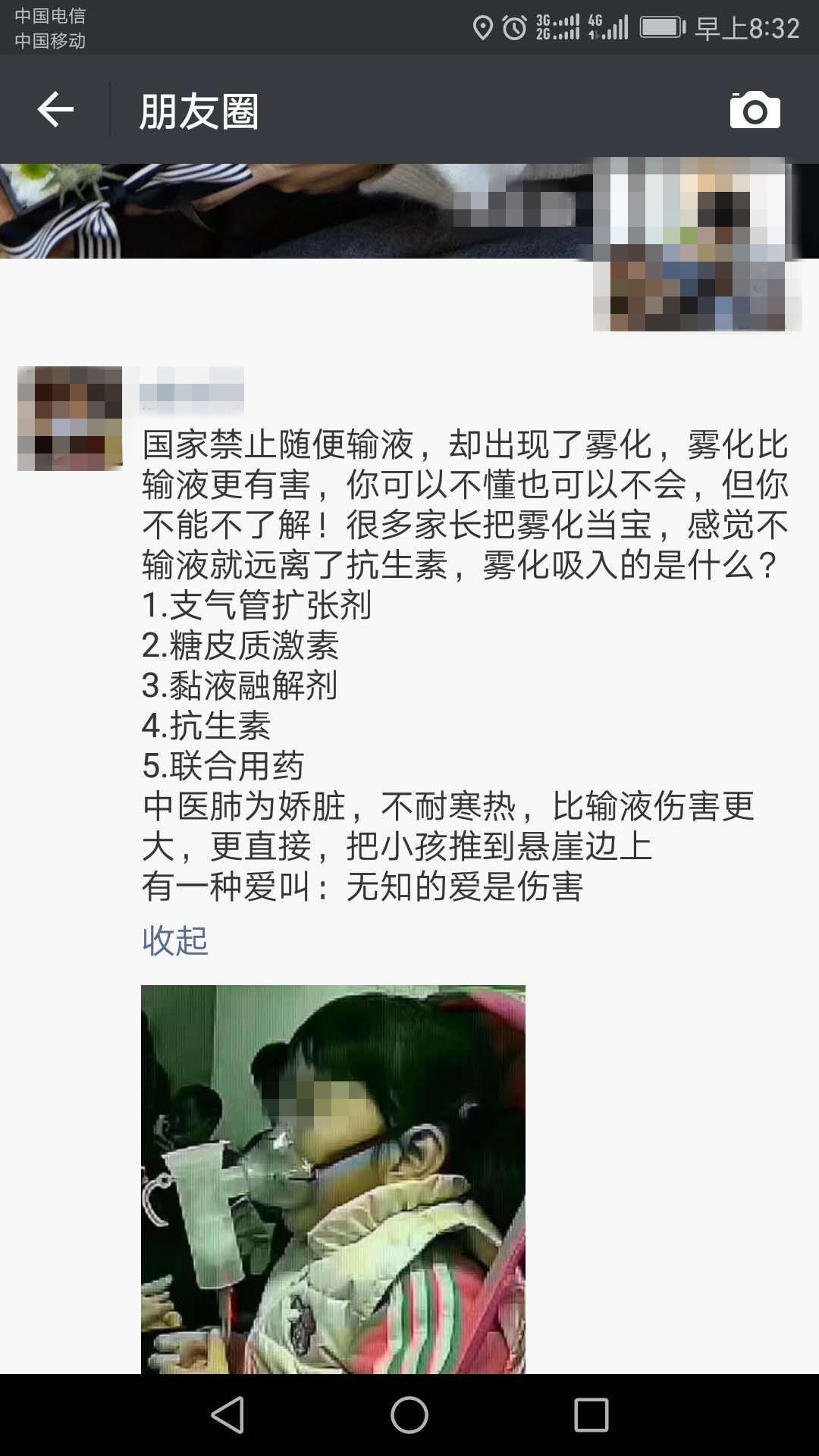Open my profile avatar on the cover
Viewport: 819px width, 1456px height.
(696, 244)
